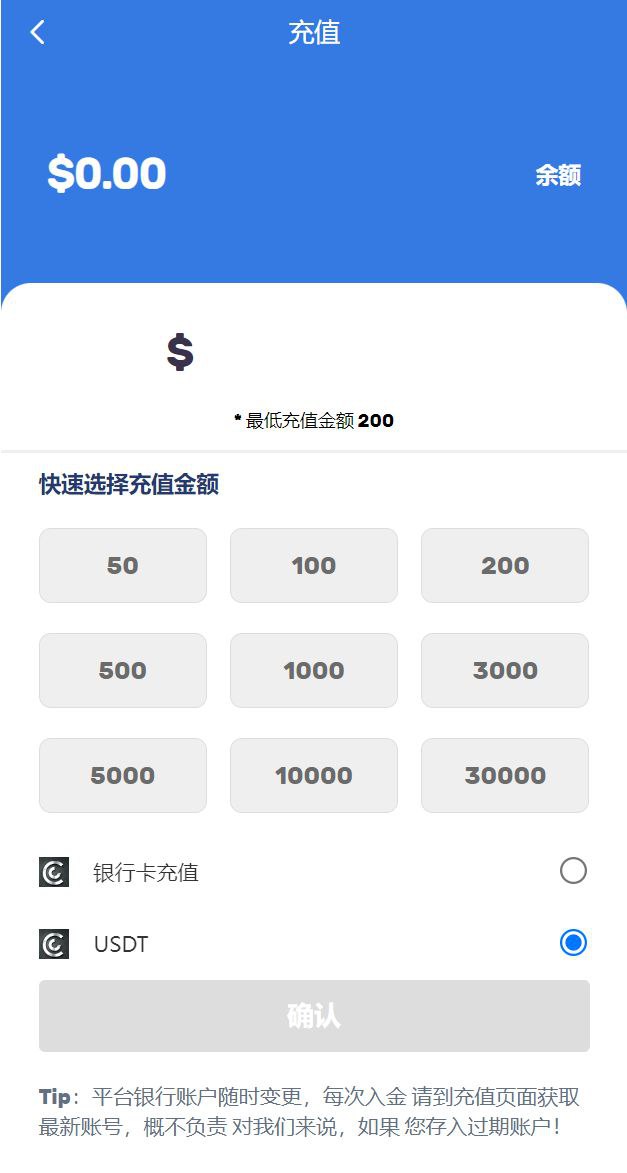The height and width of the screenshot is (1173, 627).
Task: Tap the 确认 confirm button
Action: coord(314,1016)
